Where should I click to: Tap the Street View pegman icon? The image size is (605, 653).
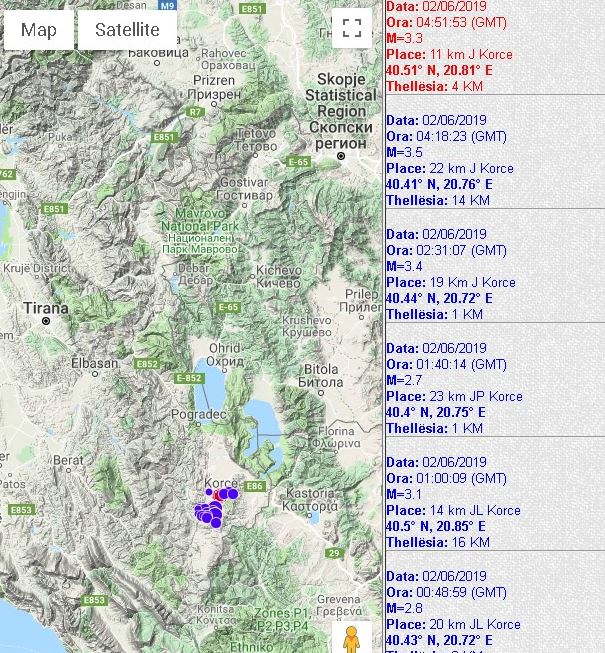350,637
